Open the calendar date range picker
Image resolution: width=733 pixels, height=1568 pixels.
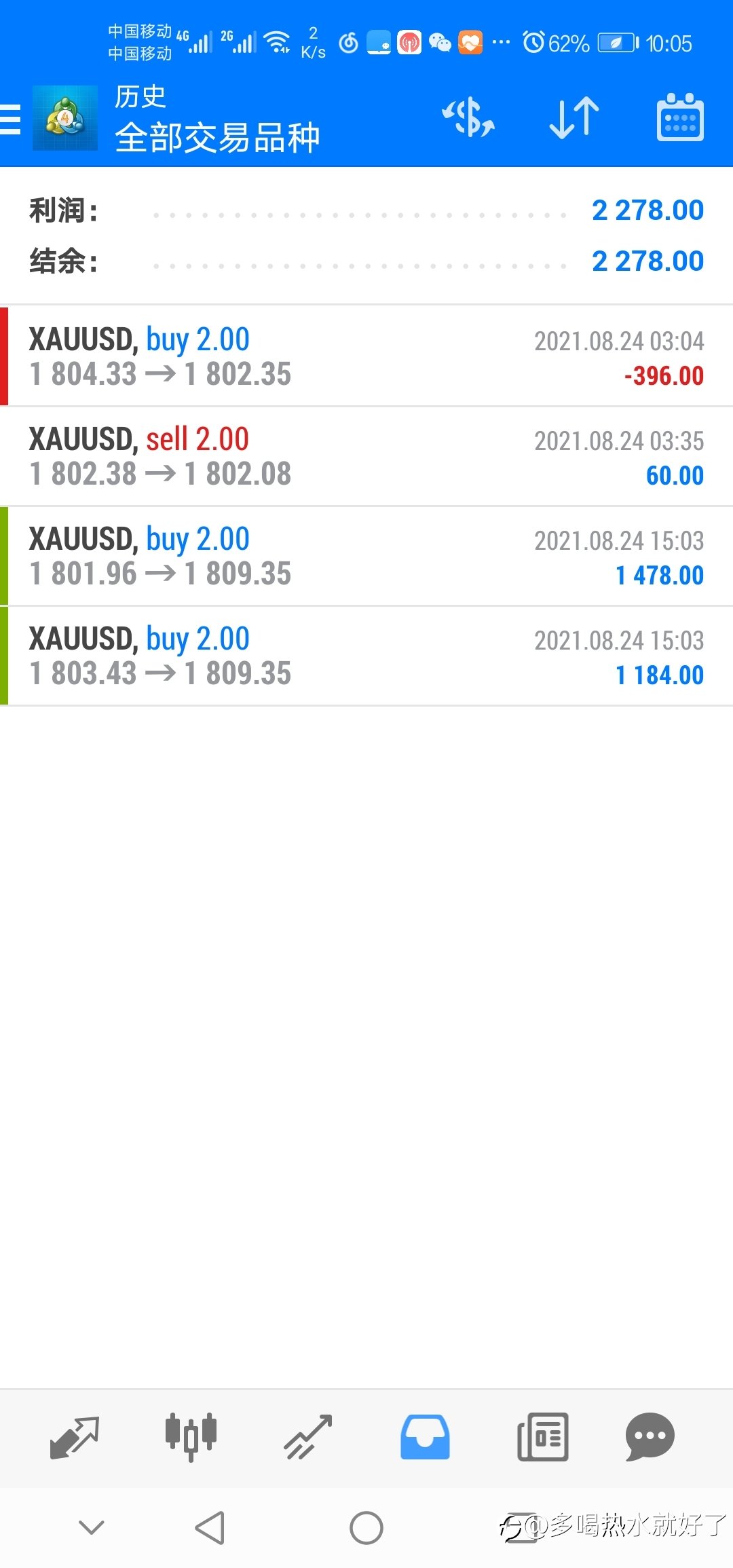pyautogui.click(x=680, y=117)
